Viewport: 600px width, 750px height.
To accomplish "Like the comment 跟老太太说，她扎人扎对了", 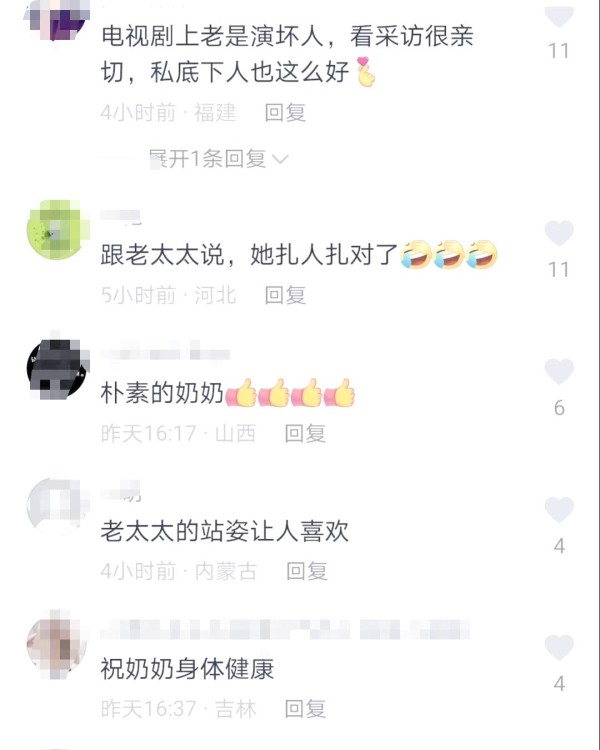I will (559, 233).
